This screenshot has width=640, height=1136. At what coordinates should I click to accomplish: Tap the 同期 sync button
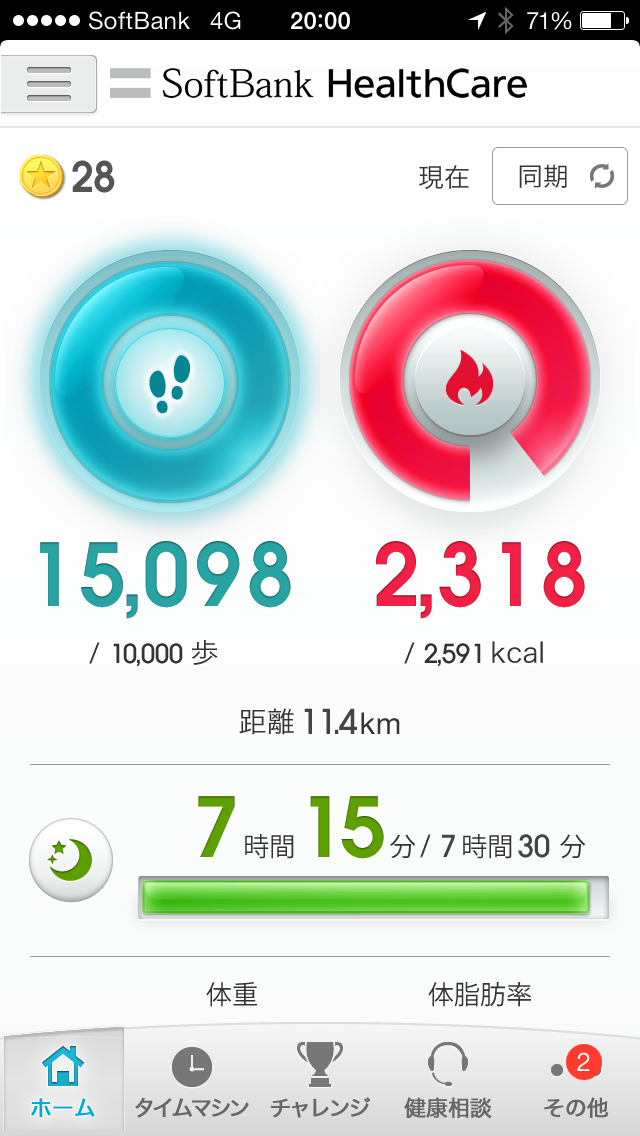559,177
